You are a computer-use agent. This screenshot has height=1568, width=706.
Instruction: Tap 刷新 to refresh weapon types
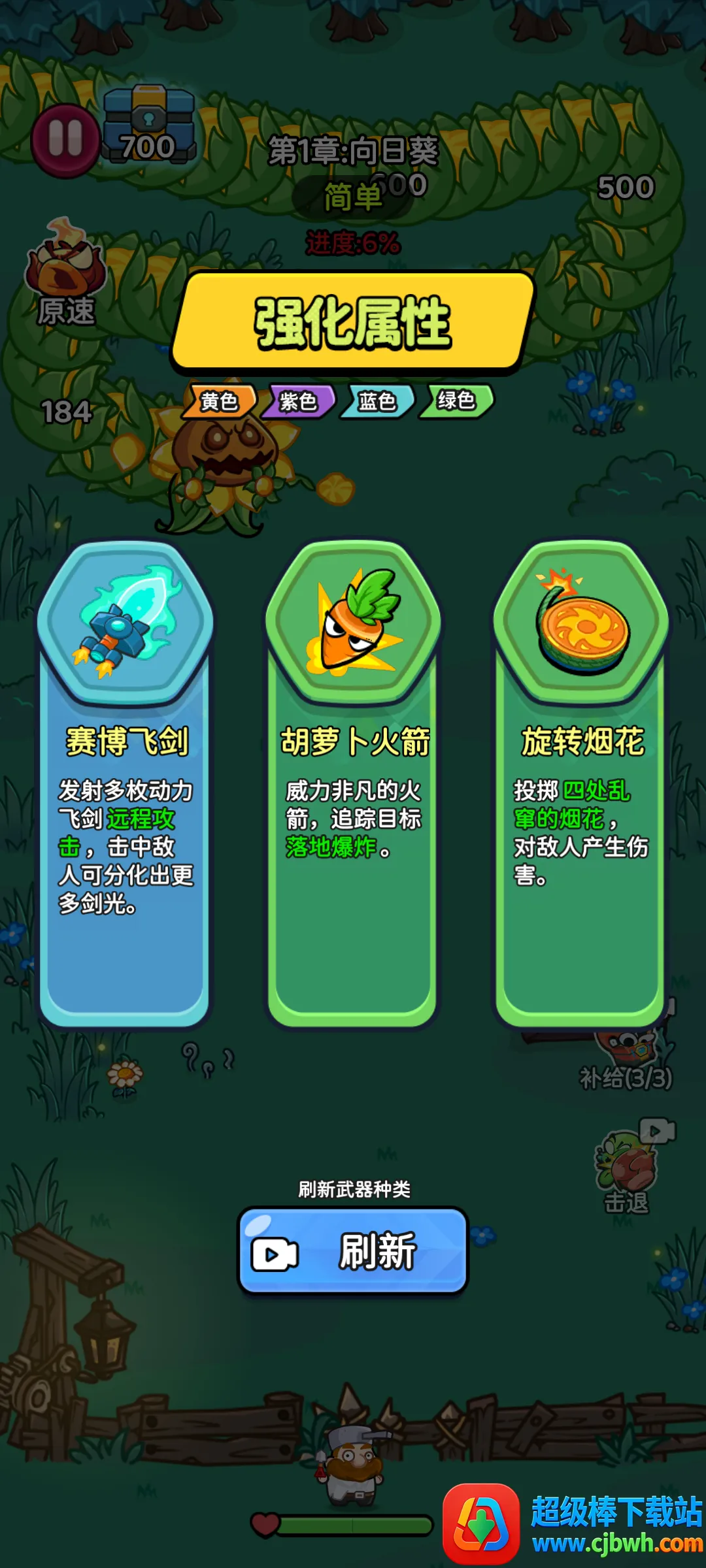[353, 1250]
